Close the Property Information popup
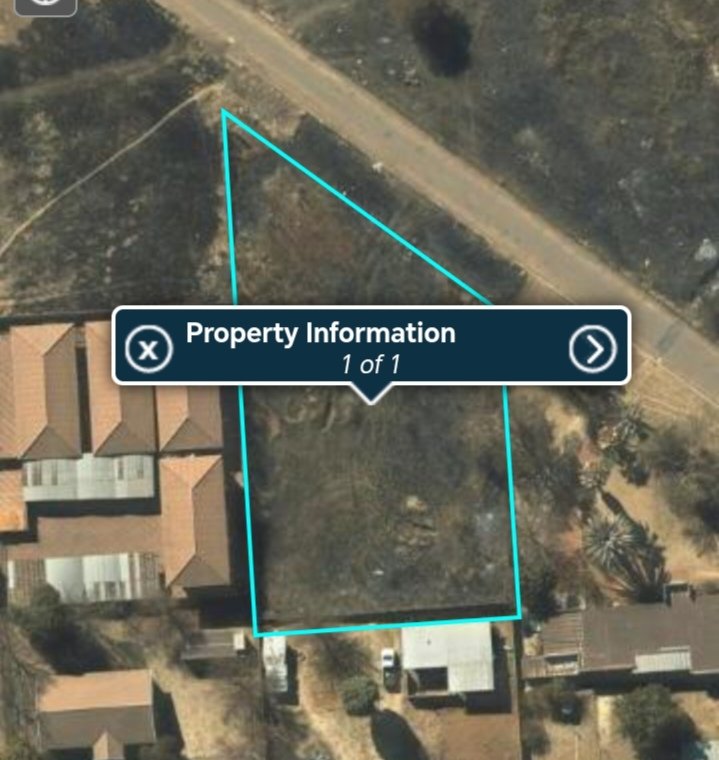 [148, 348]
